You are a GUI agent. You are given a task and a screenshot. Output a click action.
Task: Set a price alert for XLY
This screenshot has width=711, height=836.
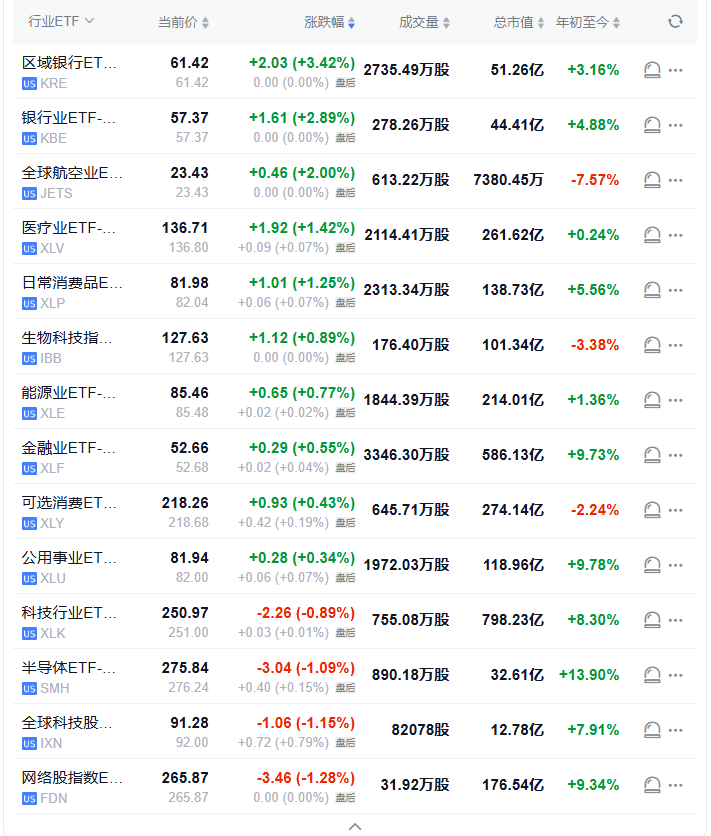tap(652, 510)
